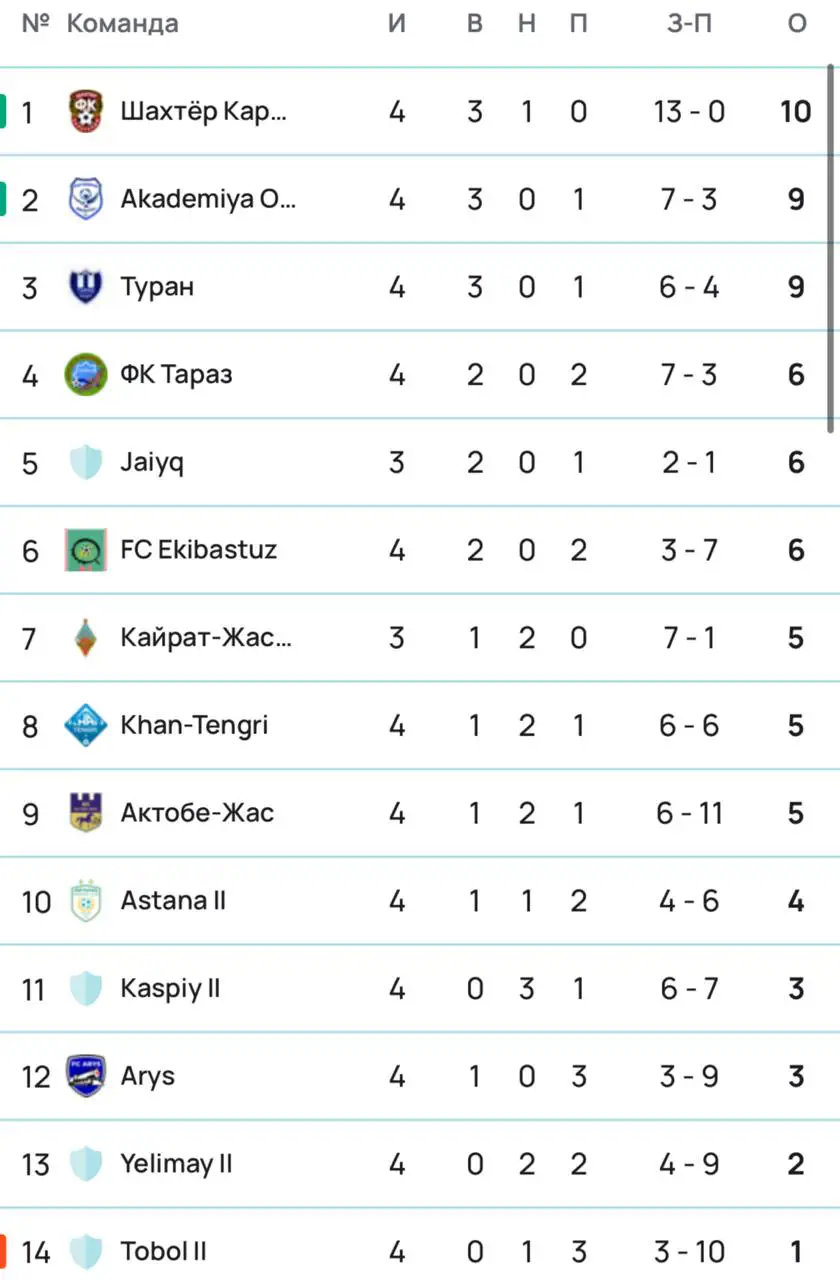The image size is (840, 1280).
Task: View the Astana II team page
Action: [420, 901]
